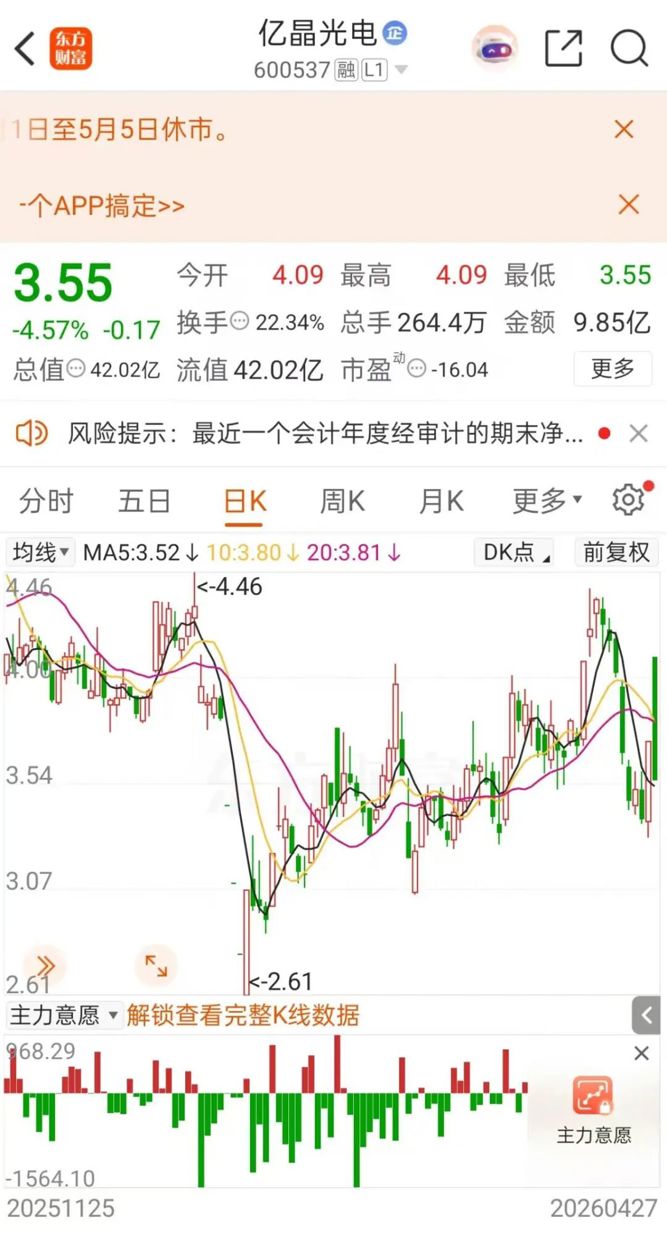
Task: Dismiss the 风险提示 risk notice
Action: point(638,434)
